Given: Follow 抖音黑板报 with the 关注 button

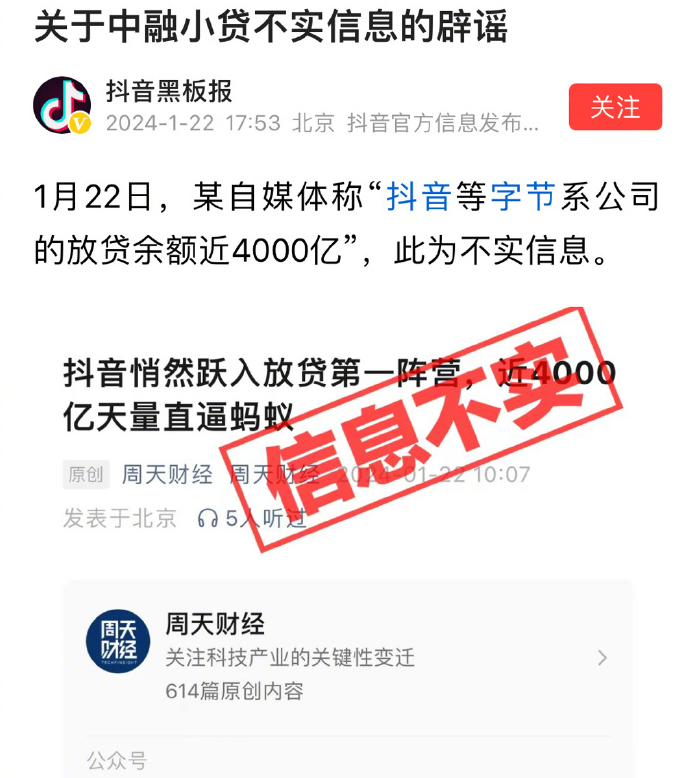Looking at the screenshot, I should [x=615, y=107].
